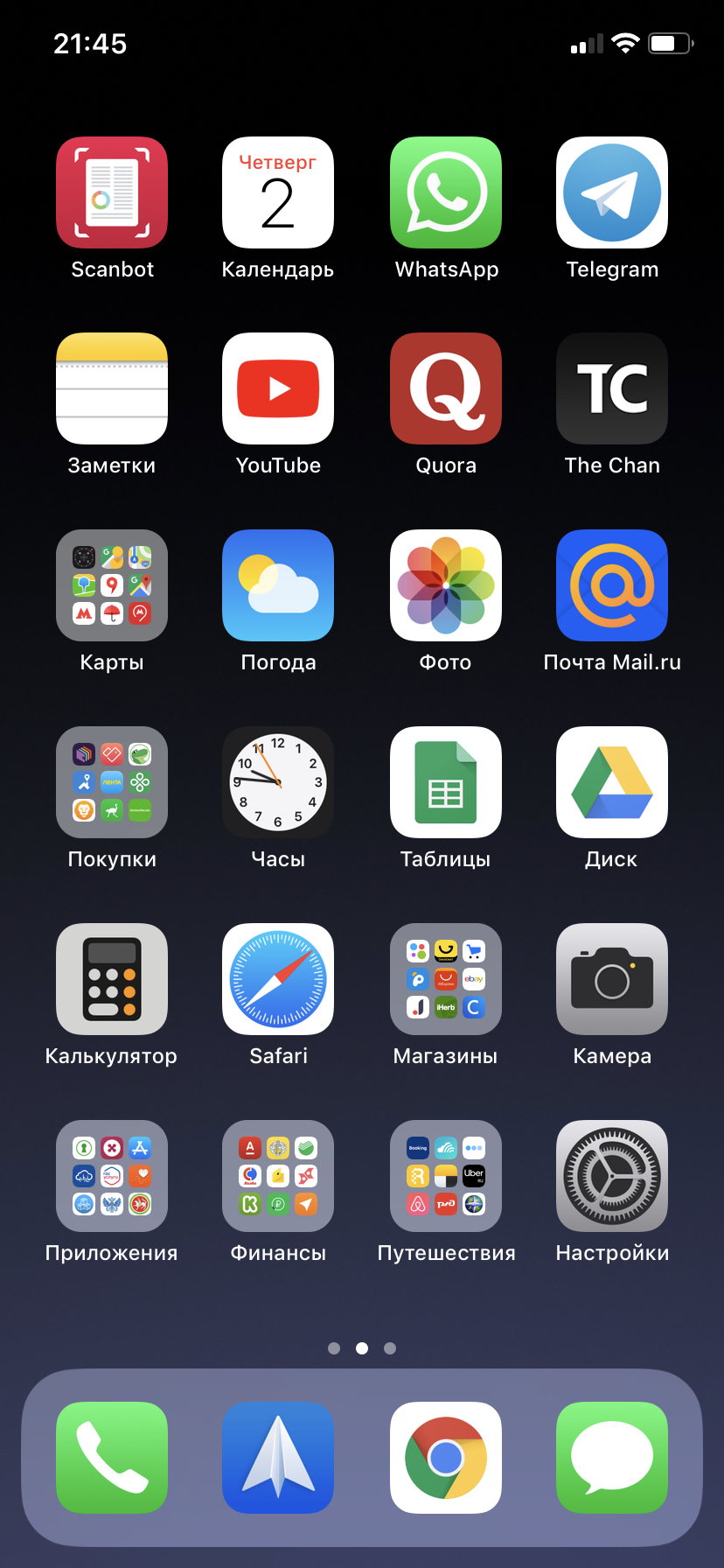Open the Scanbot app

(x=112, y=192)
